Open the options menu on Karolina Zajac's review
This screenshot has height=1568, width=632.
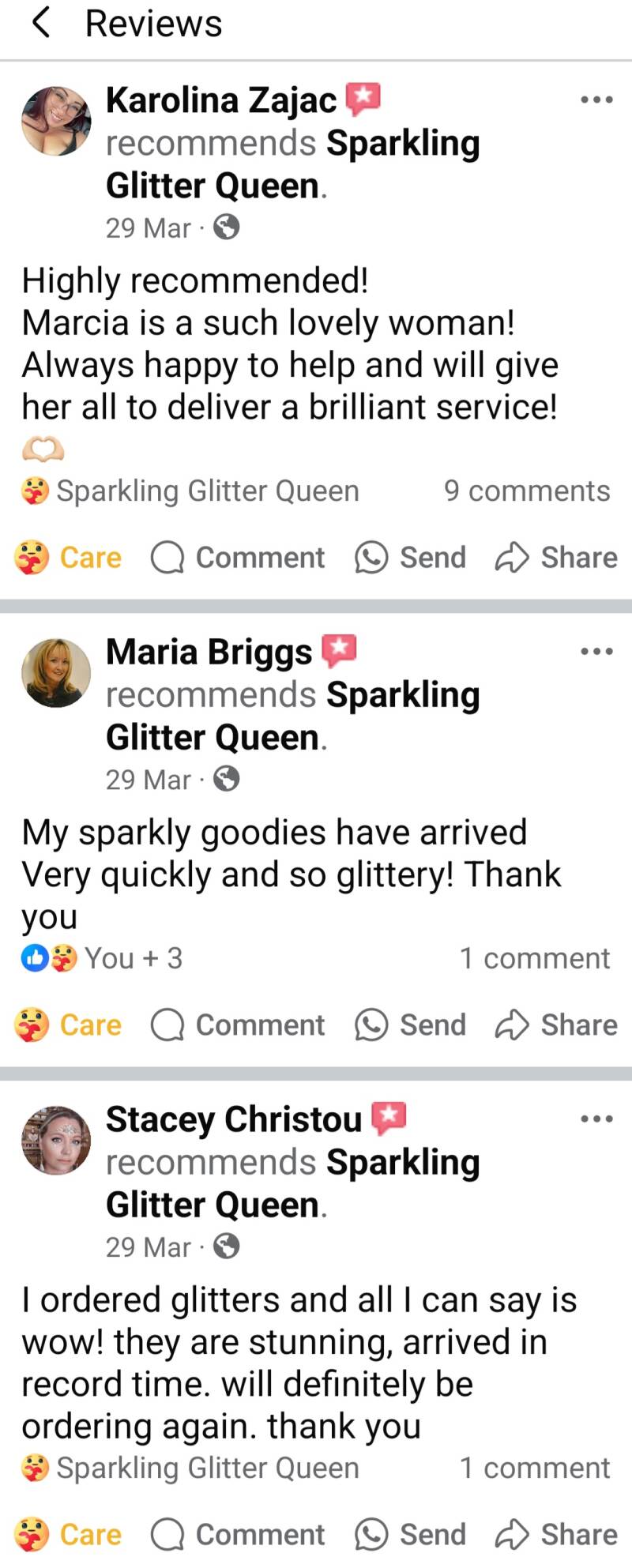coord(596,100)
